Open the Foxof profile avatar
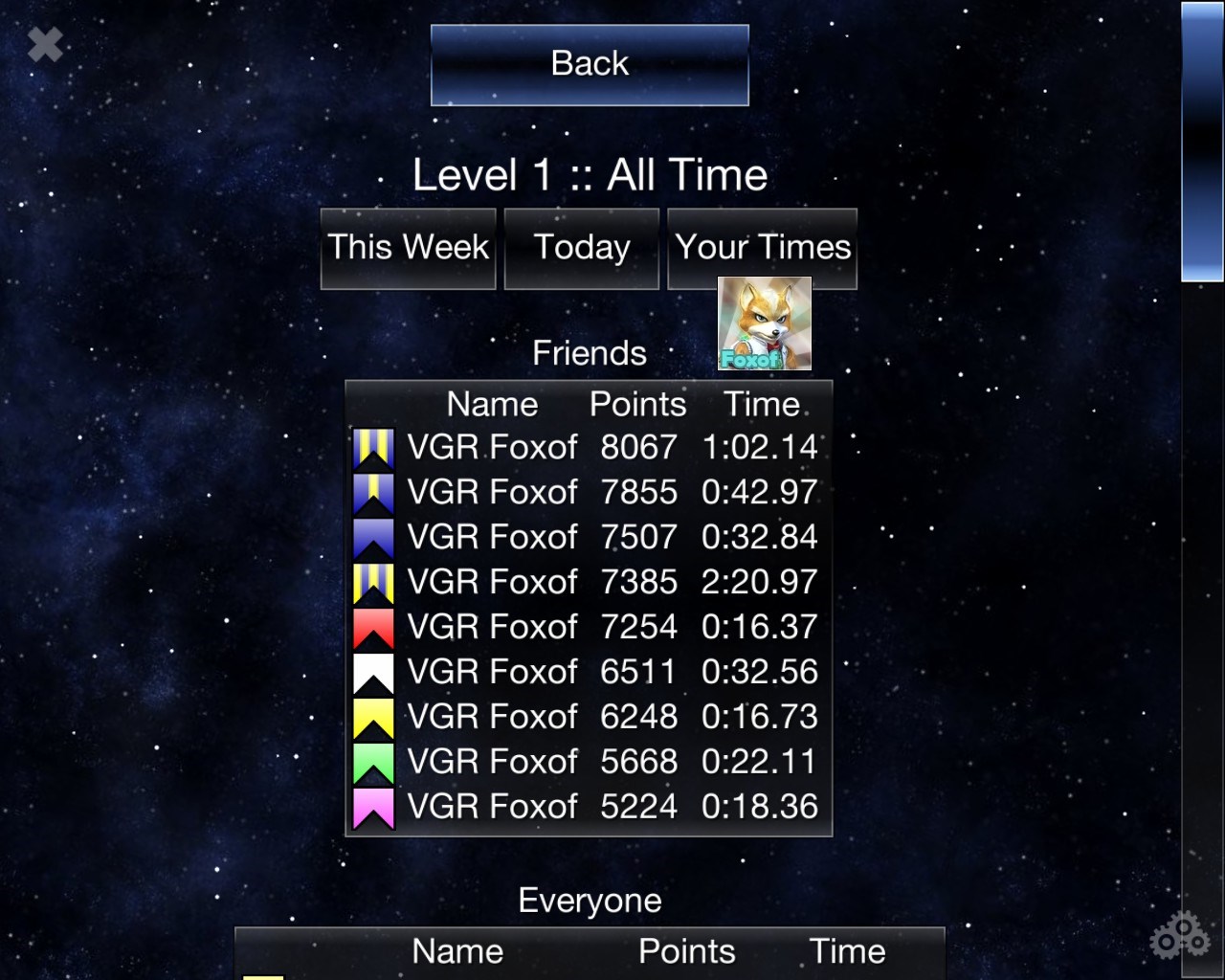 pos(765,323)
